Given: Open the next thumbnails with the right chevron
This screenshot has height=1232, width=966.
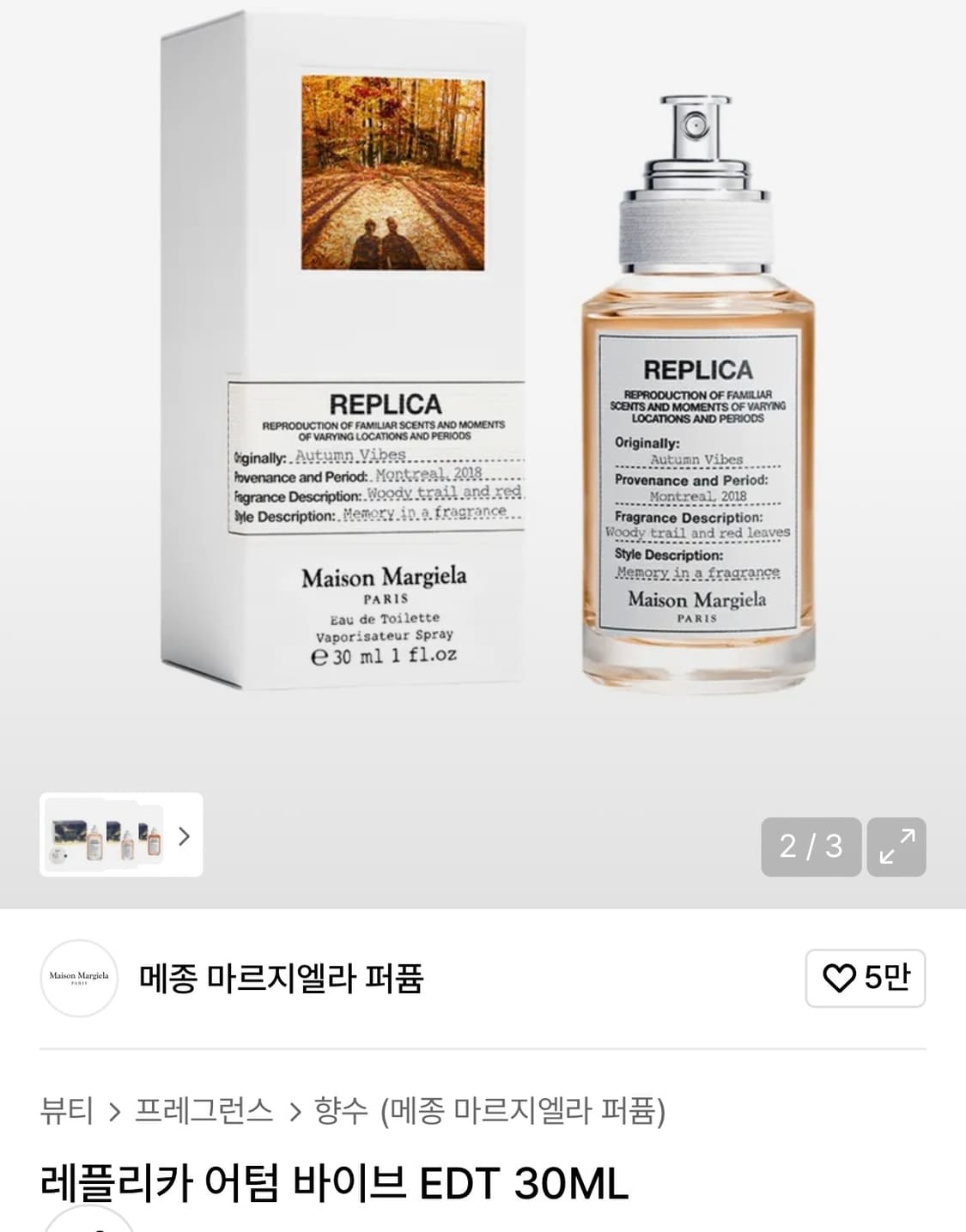Looking at the screenshot, I should pos(183,837).
